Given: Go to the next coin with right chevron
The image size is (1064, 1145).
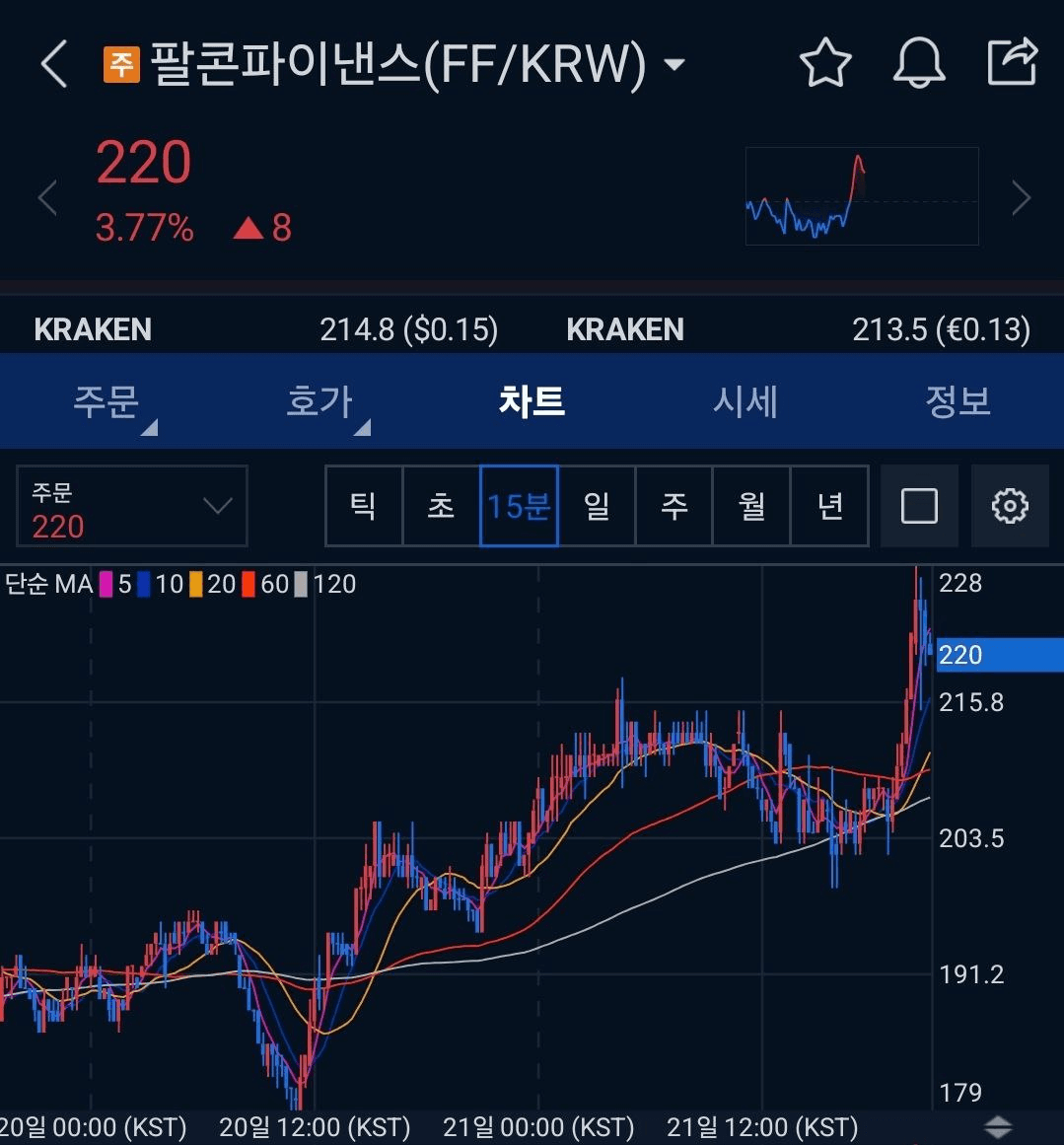Looking at the screenshot, I should [1022, 198].
